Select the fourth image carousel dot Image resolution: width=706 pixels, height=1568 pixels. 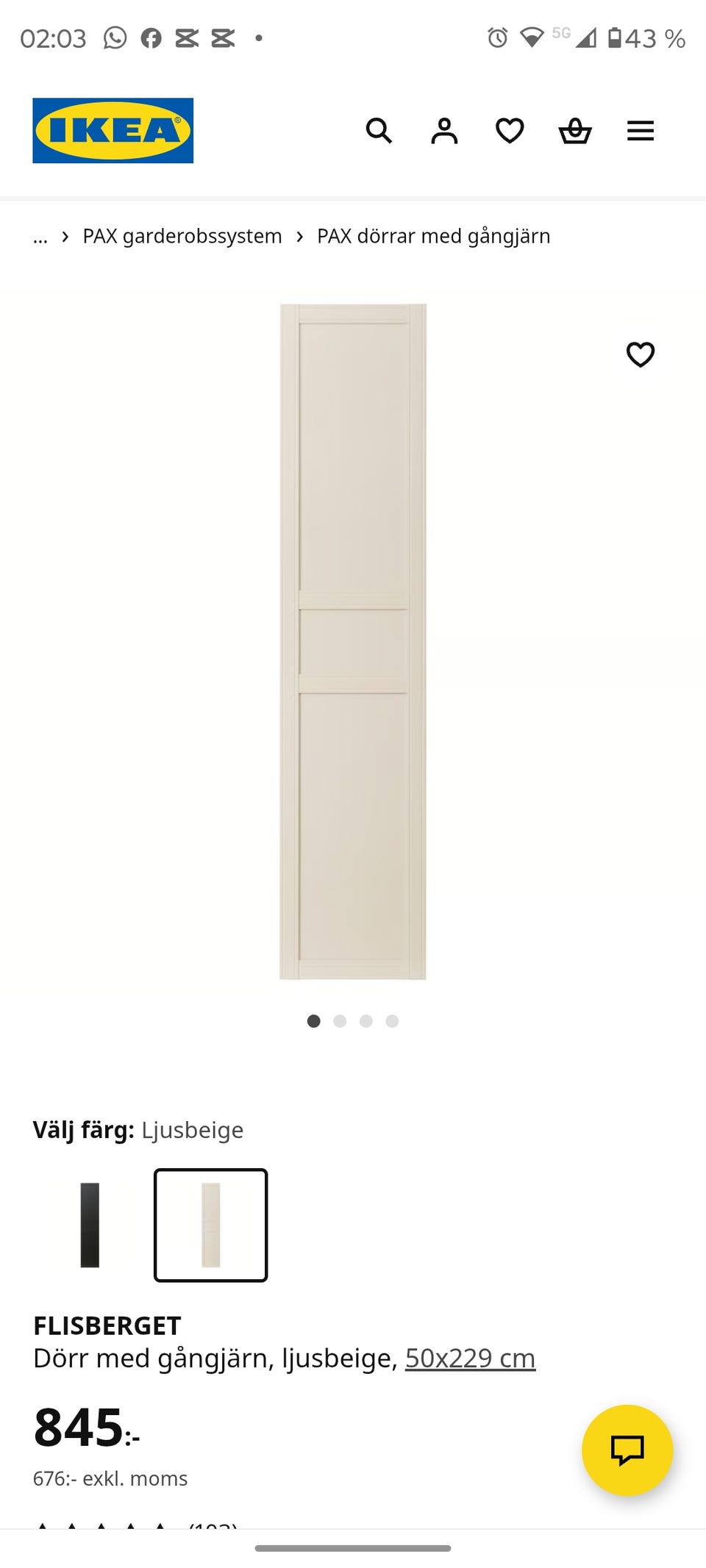(392, 1021)
